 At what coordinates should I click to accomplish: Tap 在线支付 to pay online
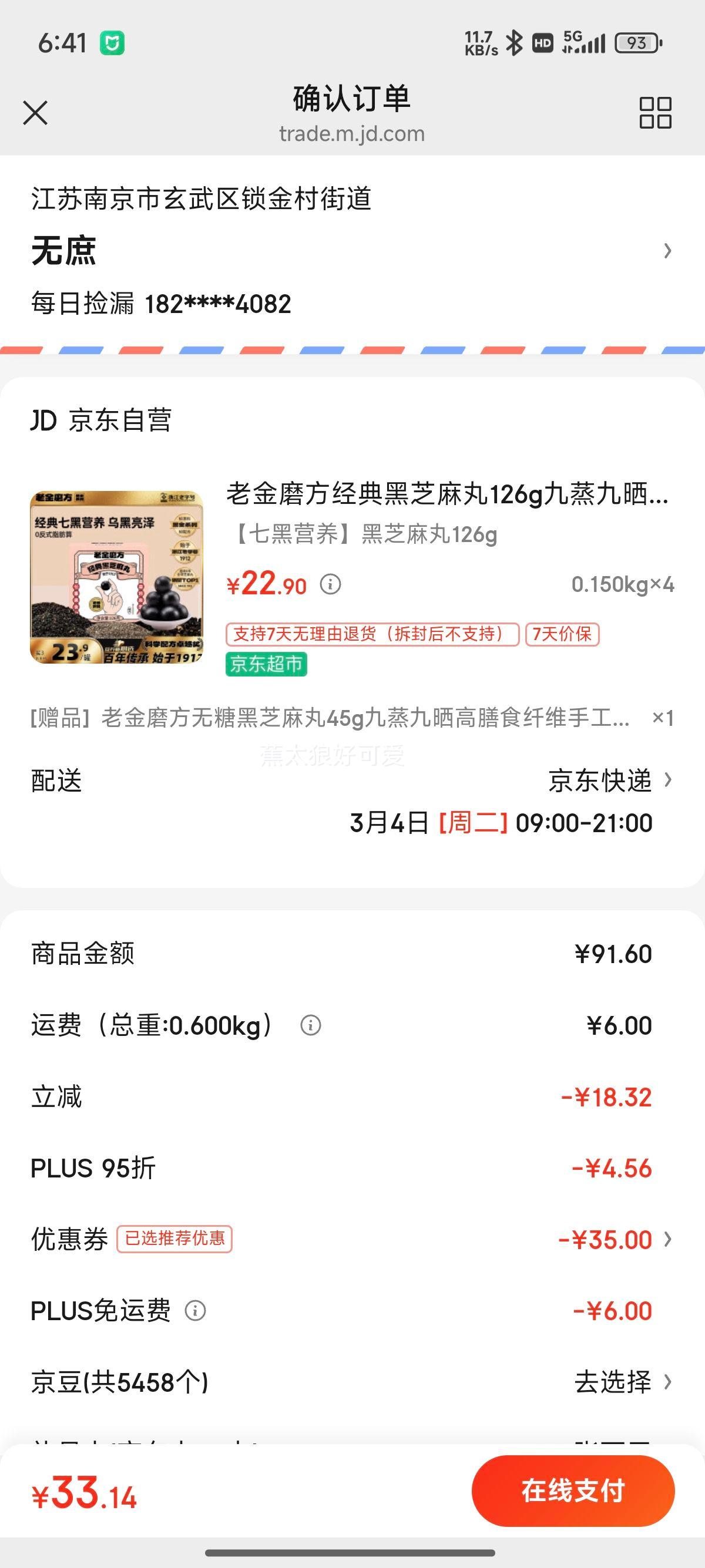(x=573, y=1490)
